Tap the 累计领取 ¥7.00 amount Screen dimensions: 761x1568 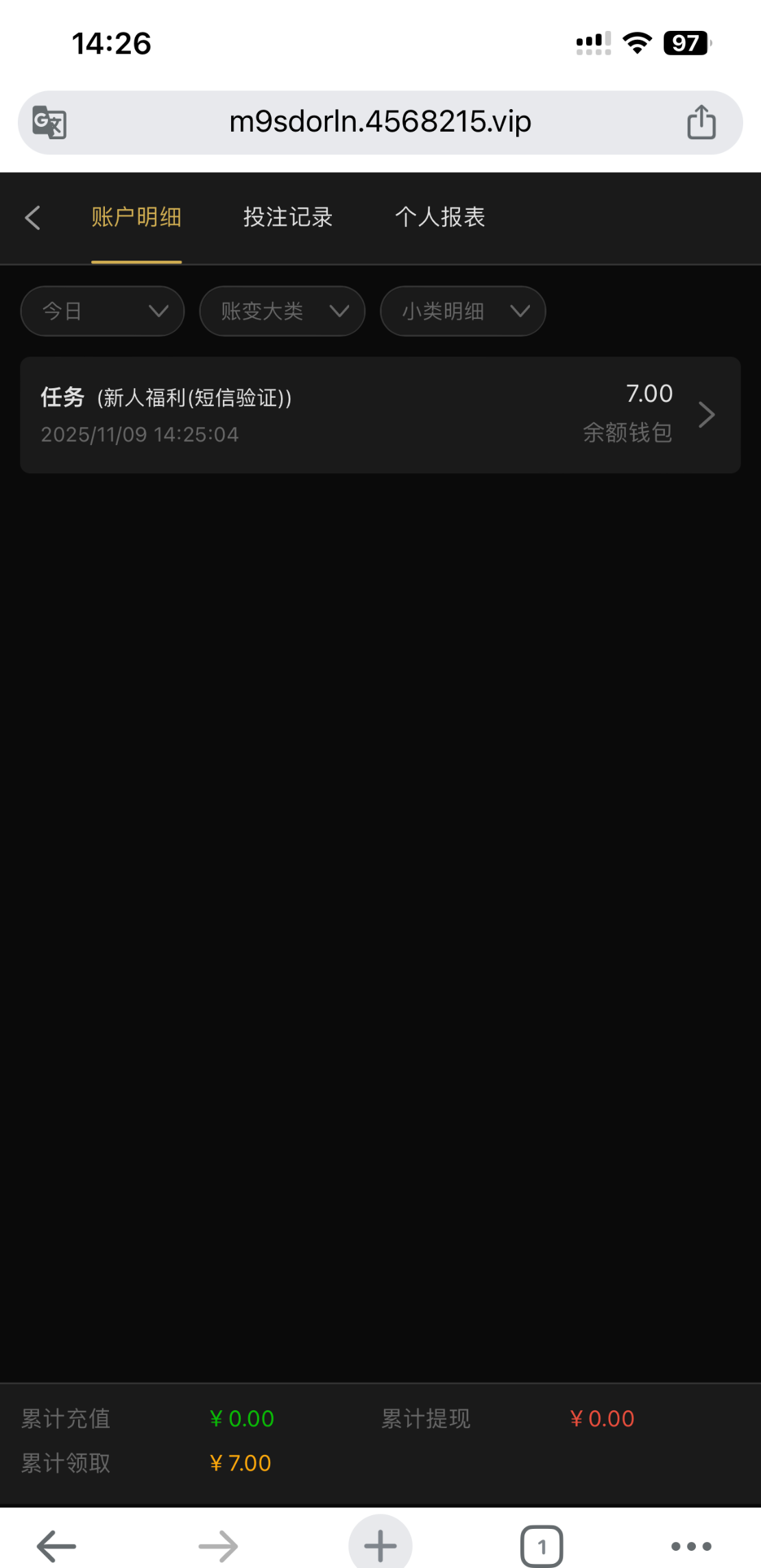241,1463
